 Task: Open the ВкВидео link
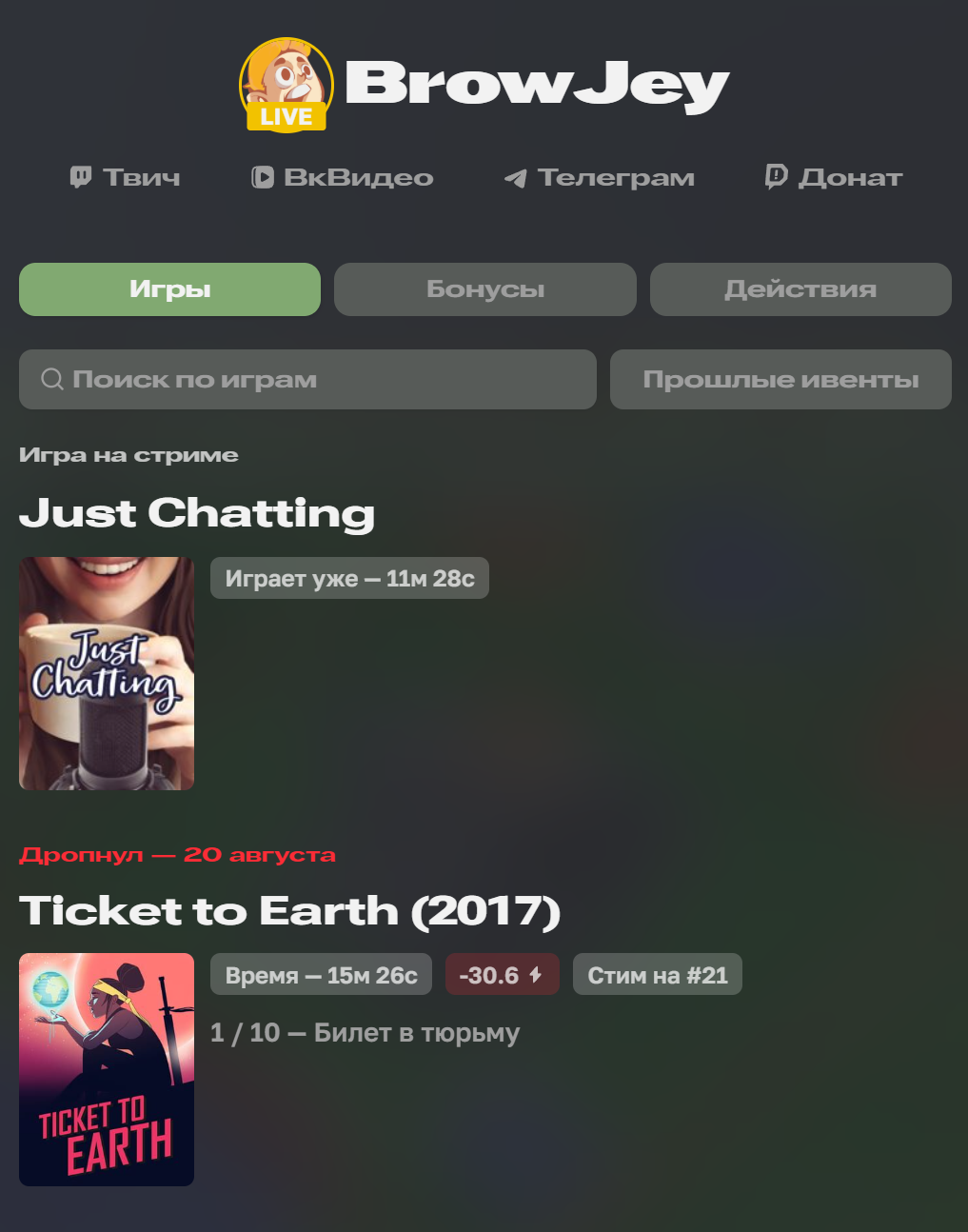tap(342, 177)
